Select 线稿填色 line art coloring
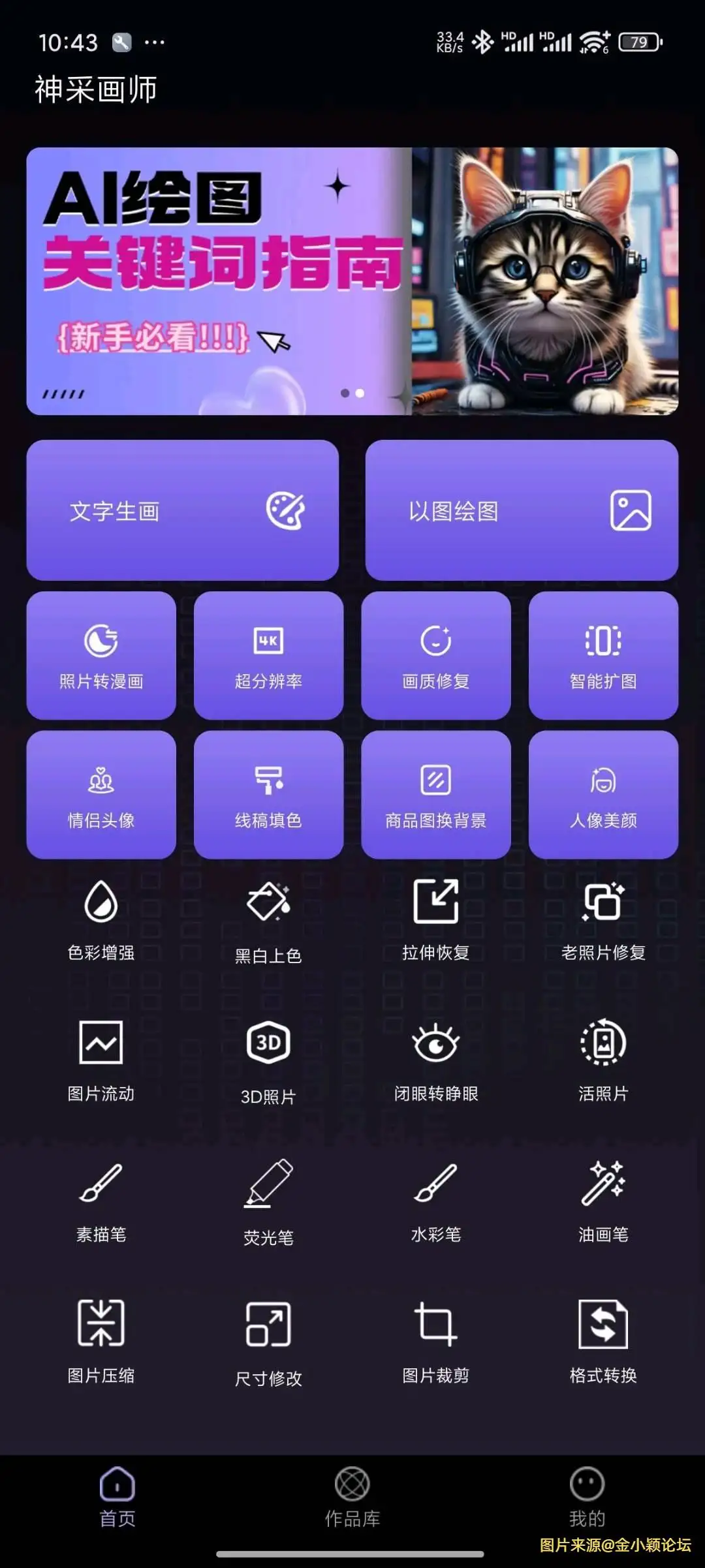This screenshot has width=705, height=1568. (x=268, y=795)
